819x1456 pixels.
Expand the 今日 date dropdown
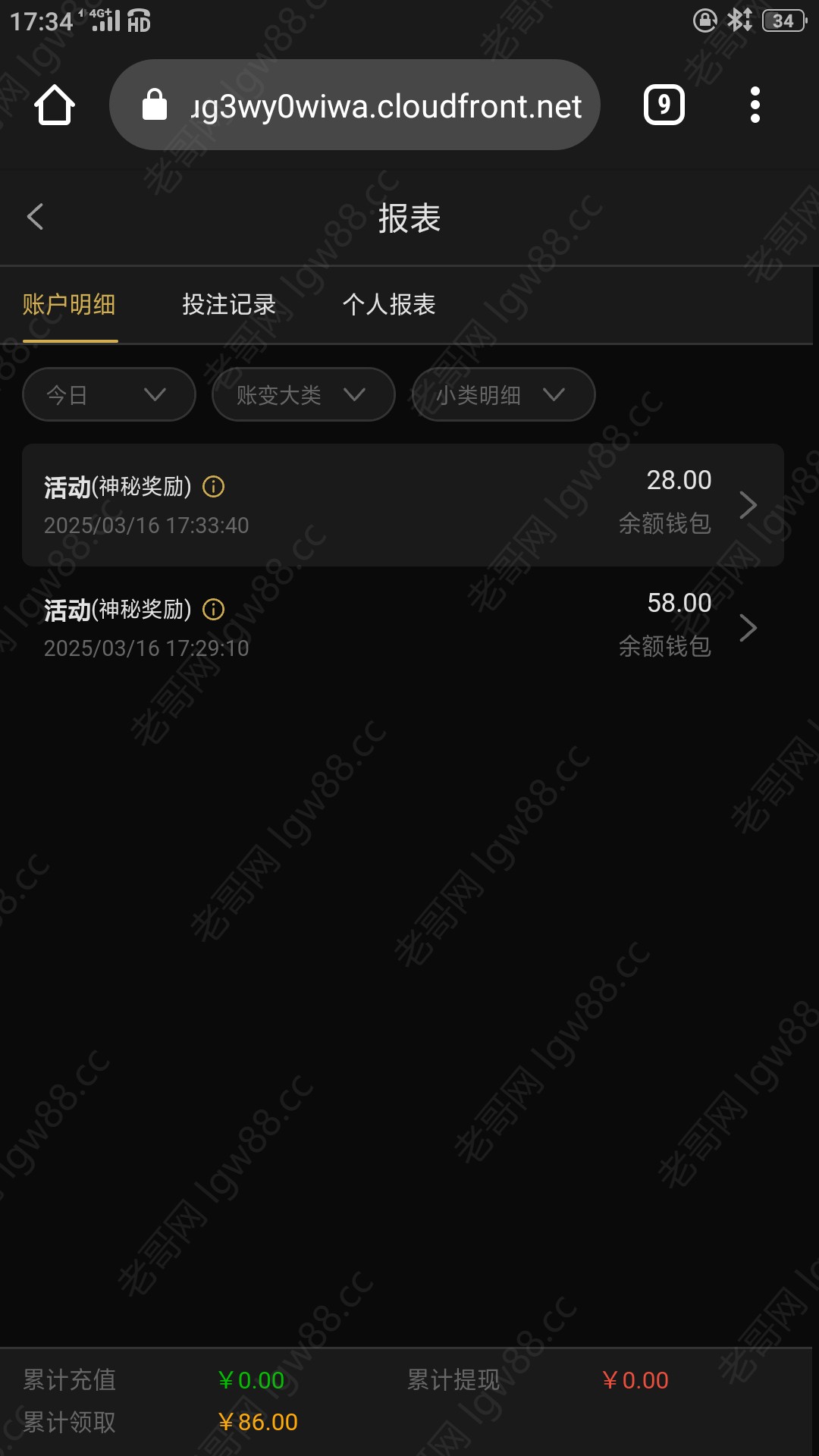[x=109, y=394]
